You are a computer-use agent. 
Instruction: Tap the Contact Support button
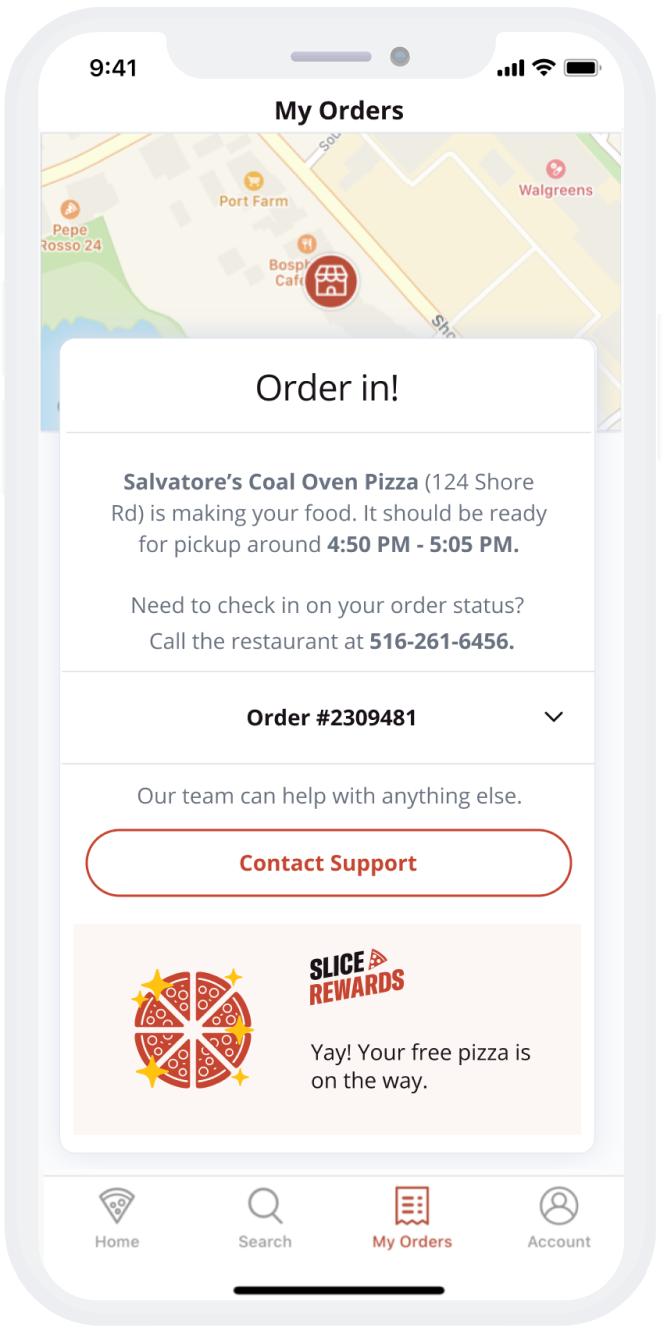tap(328, 863)
